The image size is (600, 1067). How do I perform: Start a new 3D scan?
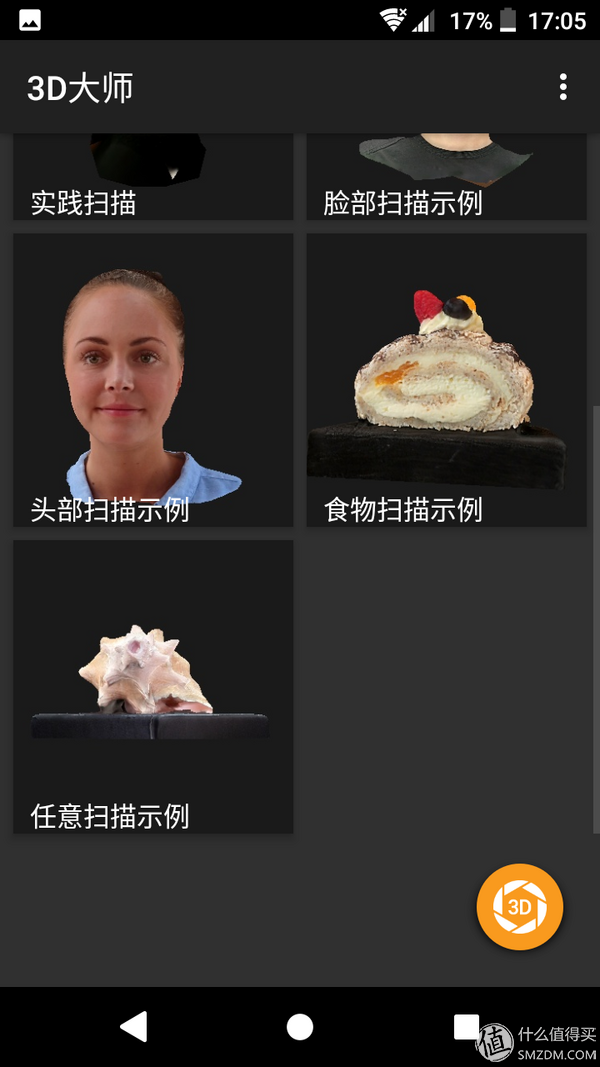(520, 906)
